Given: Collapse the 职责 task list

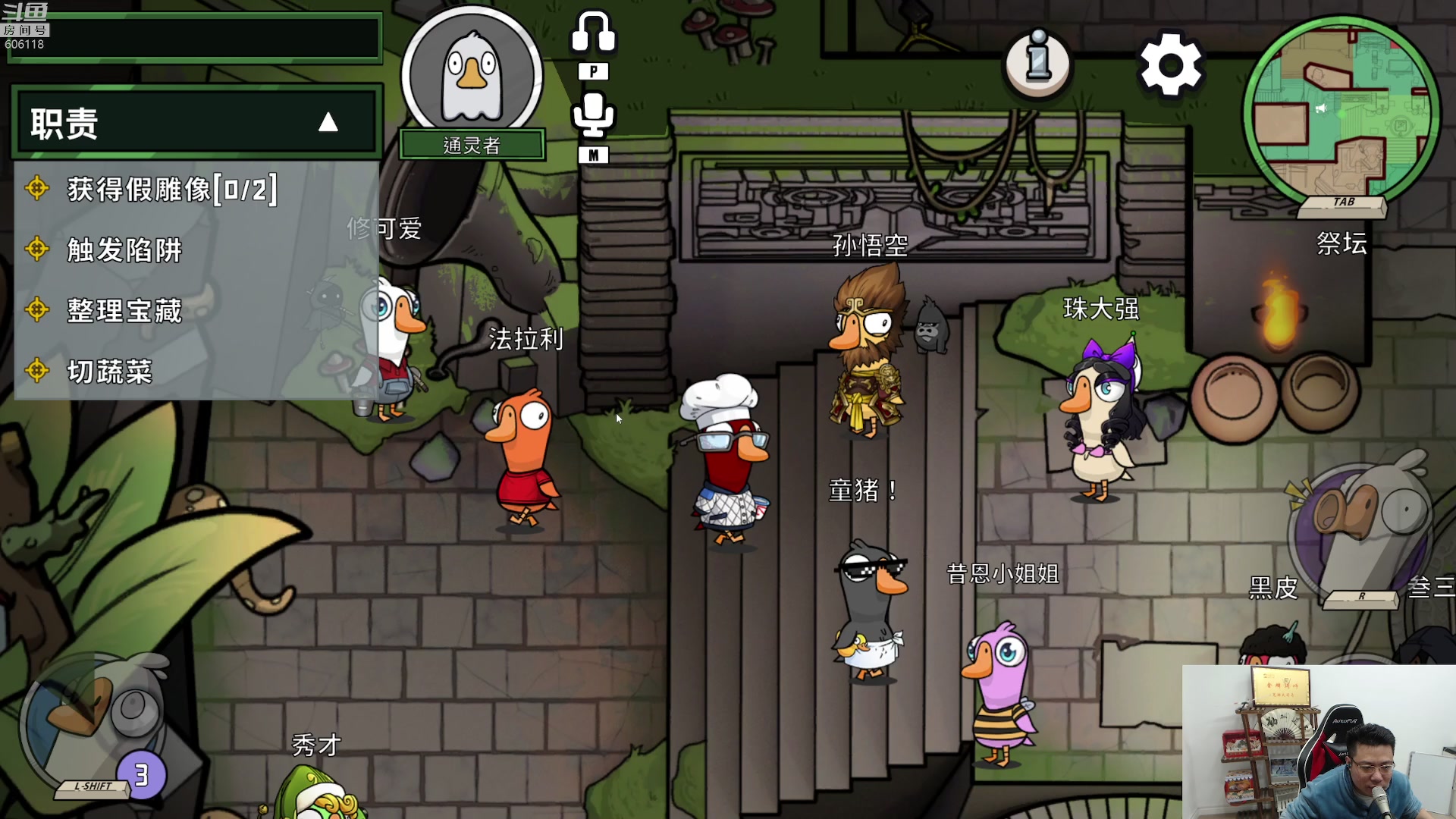Looking at the screenshot, I should [328, 123].
